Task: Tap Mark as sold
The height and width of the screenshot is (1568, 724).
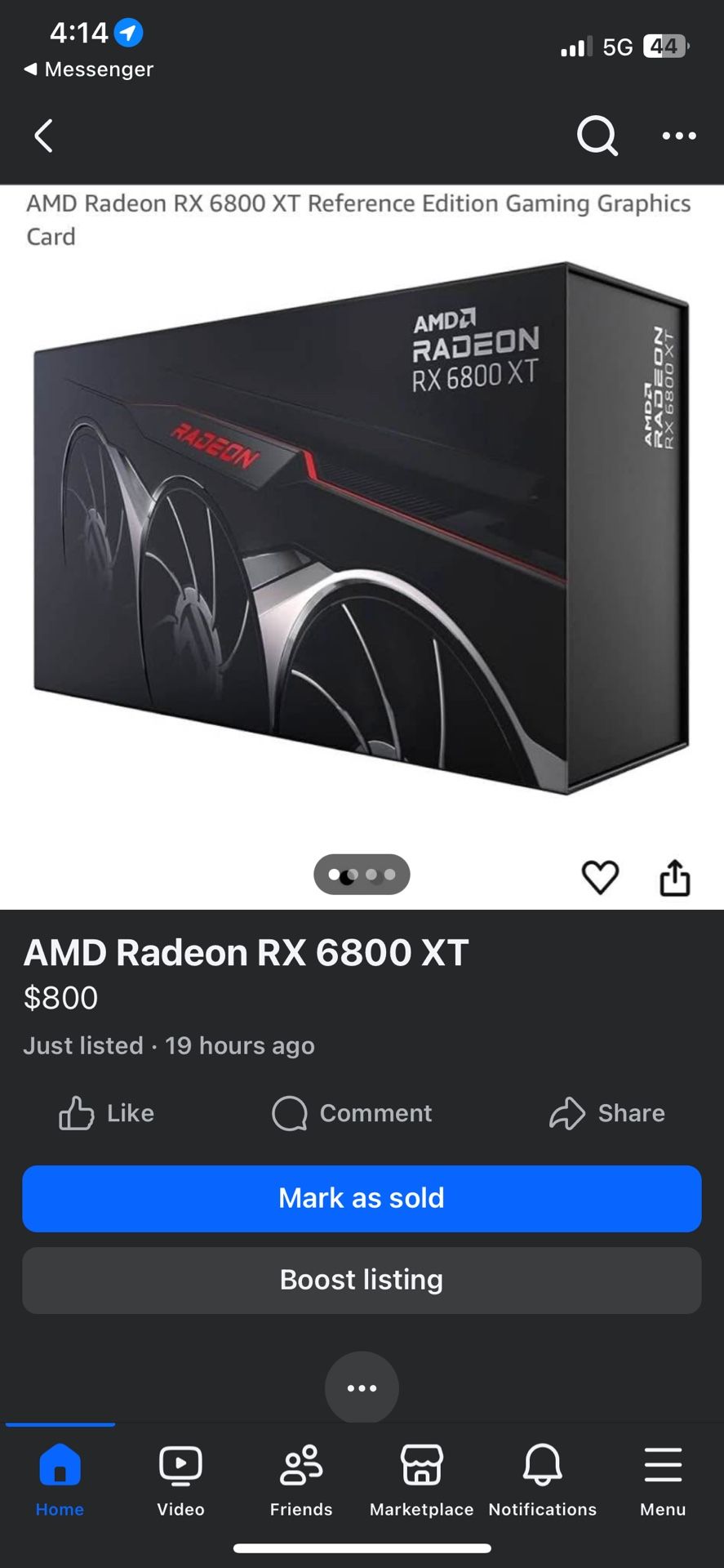Action: [x=362, y=1198]
